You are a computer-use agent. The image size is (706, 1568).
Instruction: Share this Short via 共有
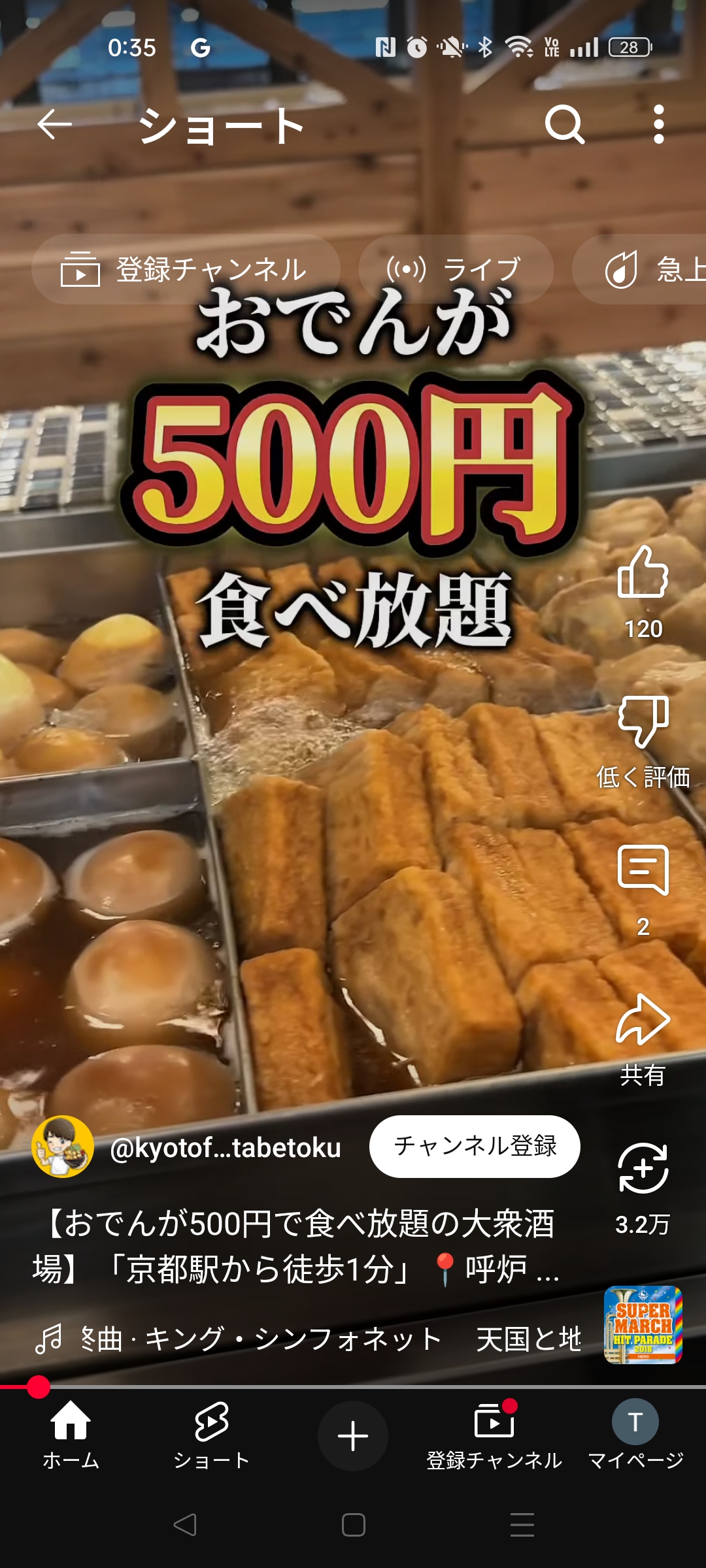pyautogui.click(x=643, y=1040)
